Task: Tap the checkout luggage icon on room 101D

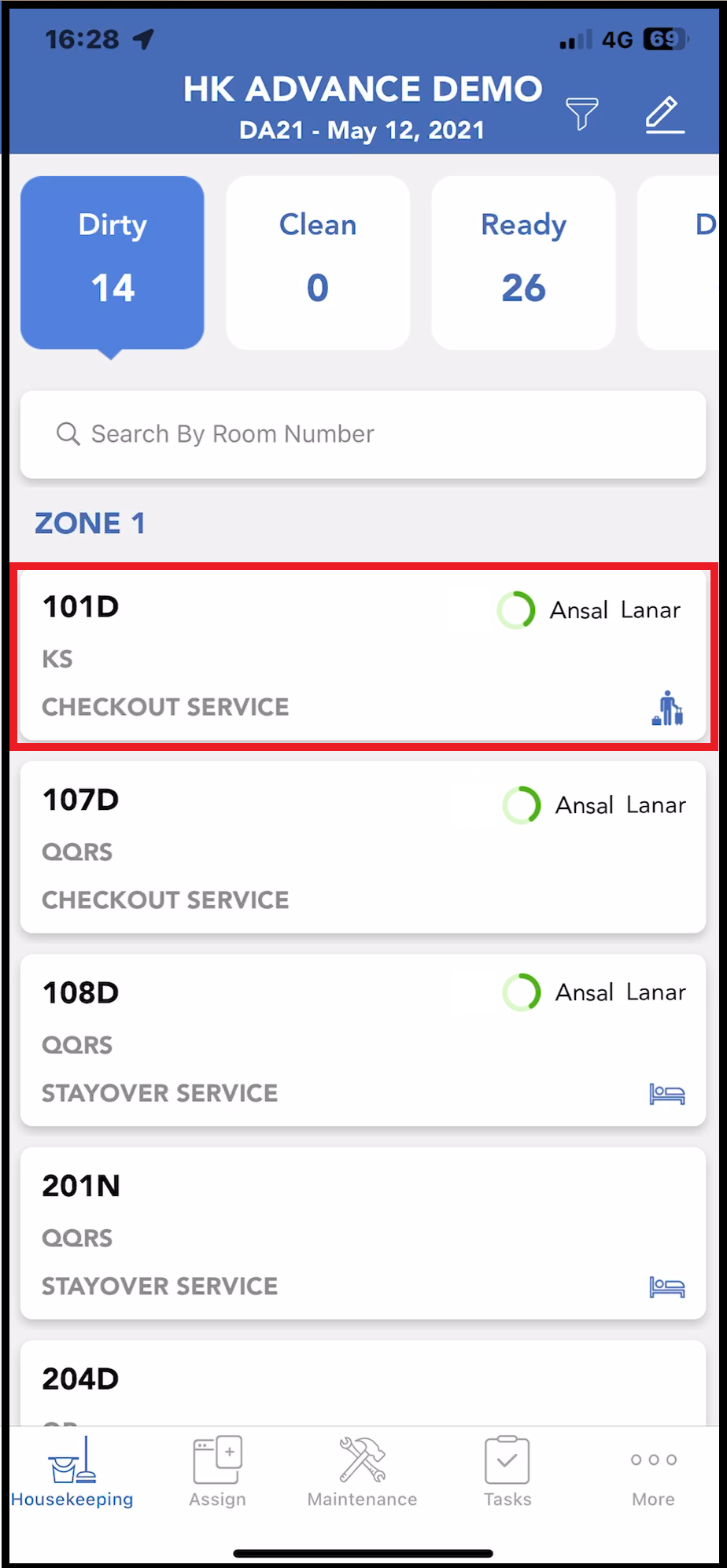Action: [667, 708]
